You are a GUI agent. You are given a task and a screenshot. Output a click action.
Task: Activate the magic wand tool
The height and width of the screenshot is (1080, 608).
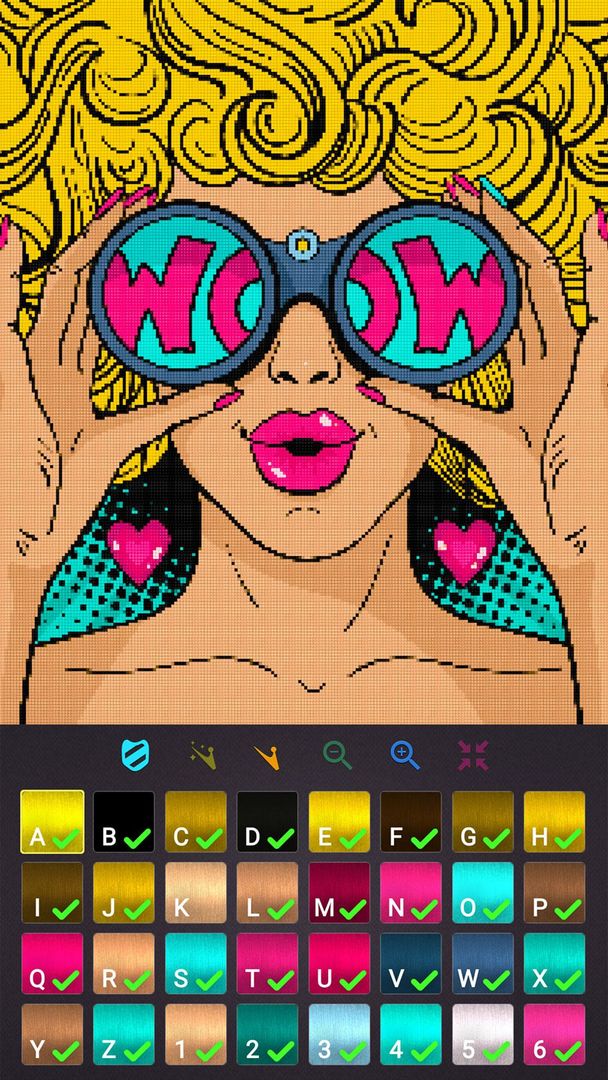tap(203, 755)
